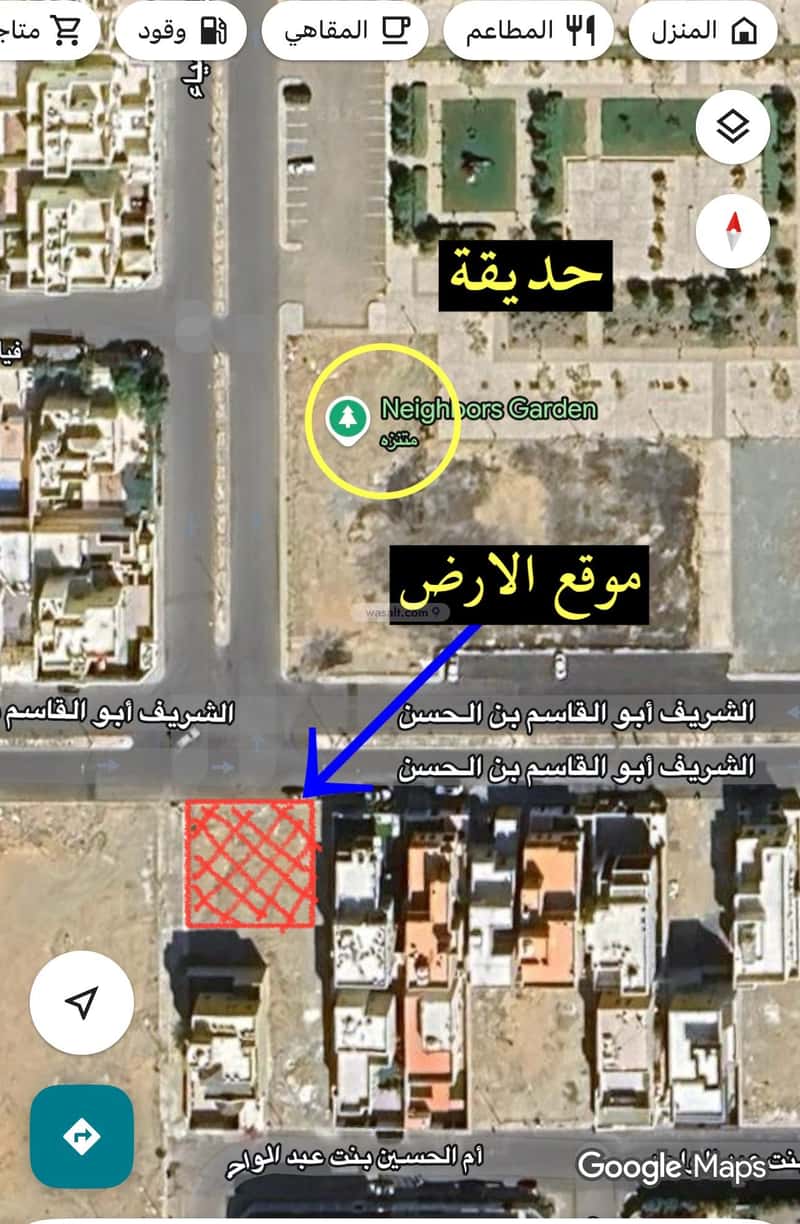This screenshot has width=800, height=1224.
Task: Filter the map by المطاعم (Restaurants)
Action: 531,31
